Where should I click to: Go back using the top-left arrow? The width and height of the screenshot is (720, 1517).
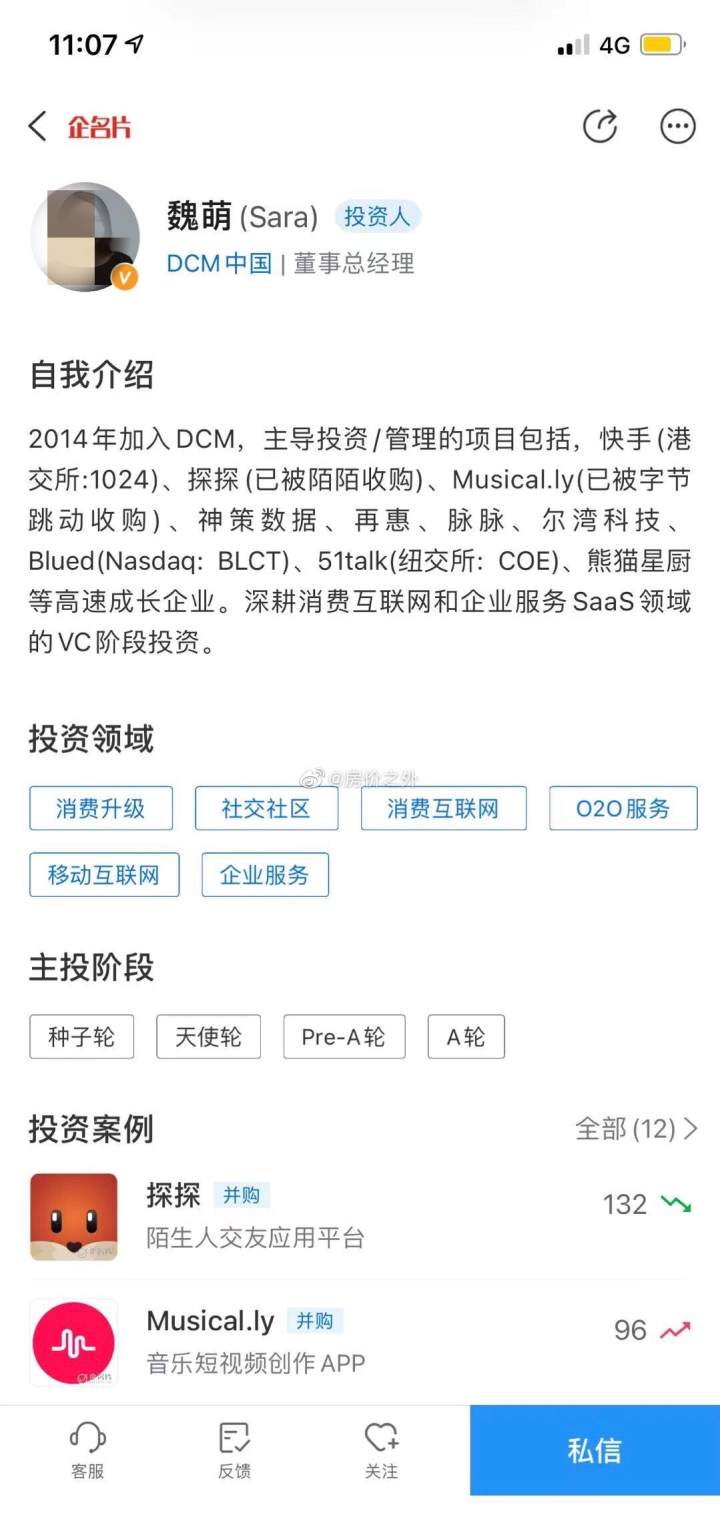(x=38, y=127)
